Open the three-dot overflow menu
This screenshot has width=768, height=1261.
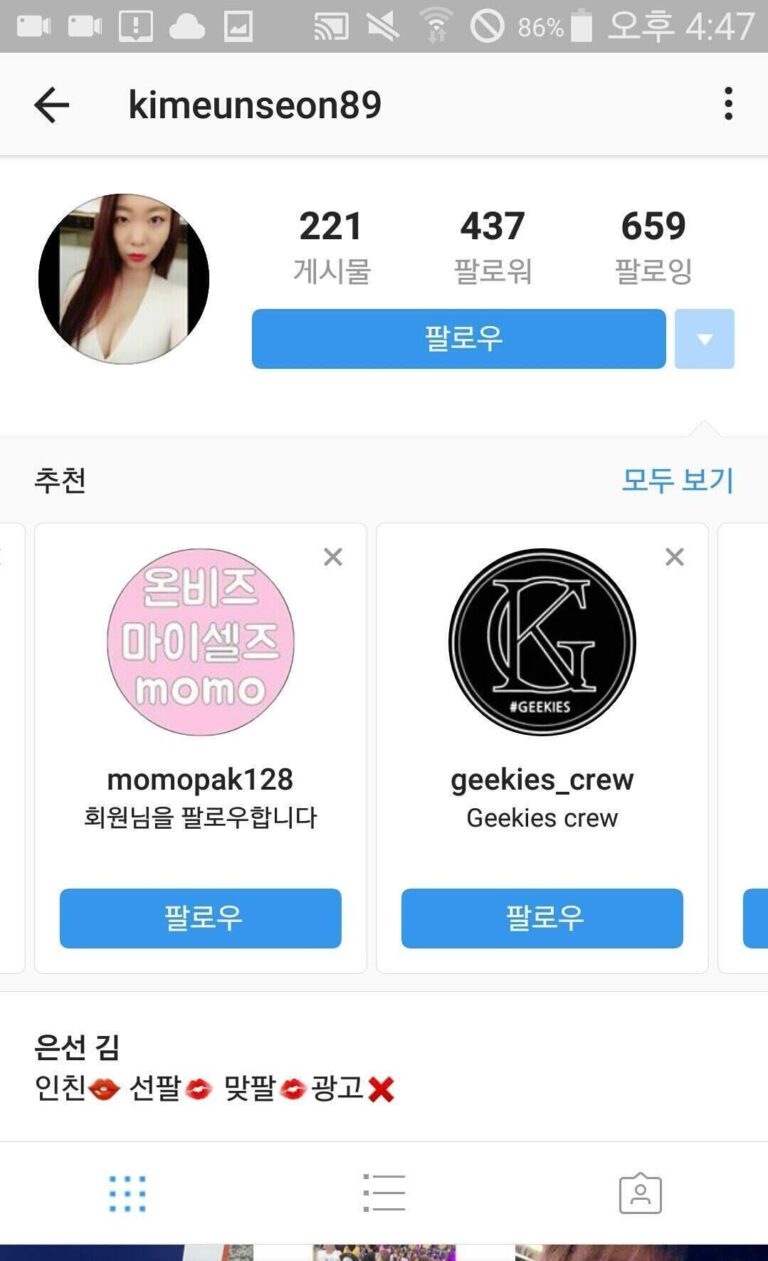click(x=728, y=104)
